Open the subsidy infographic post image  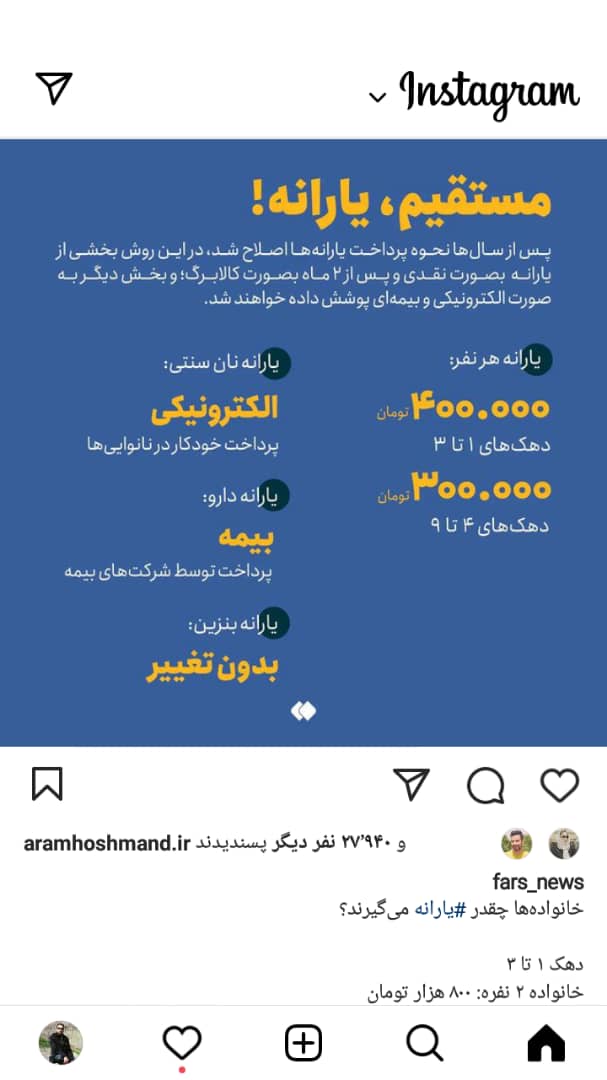tap(303, 442)
